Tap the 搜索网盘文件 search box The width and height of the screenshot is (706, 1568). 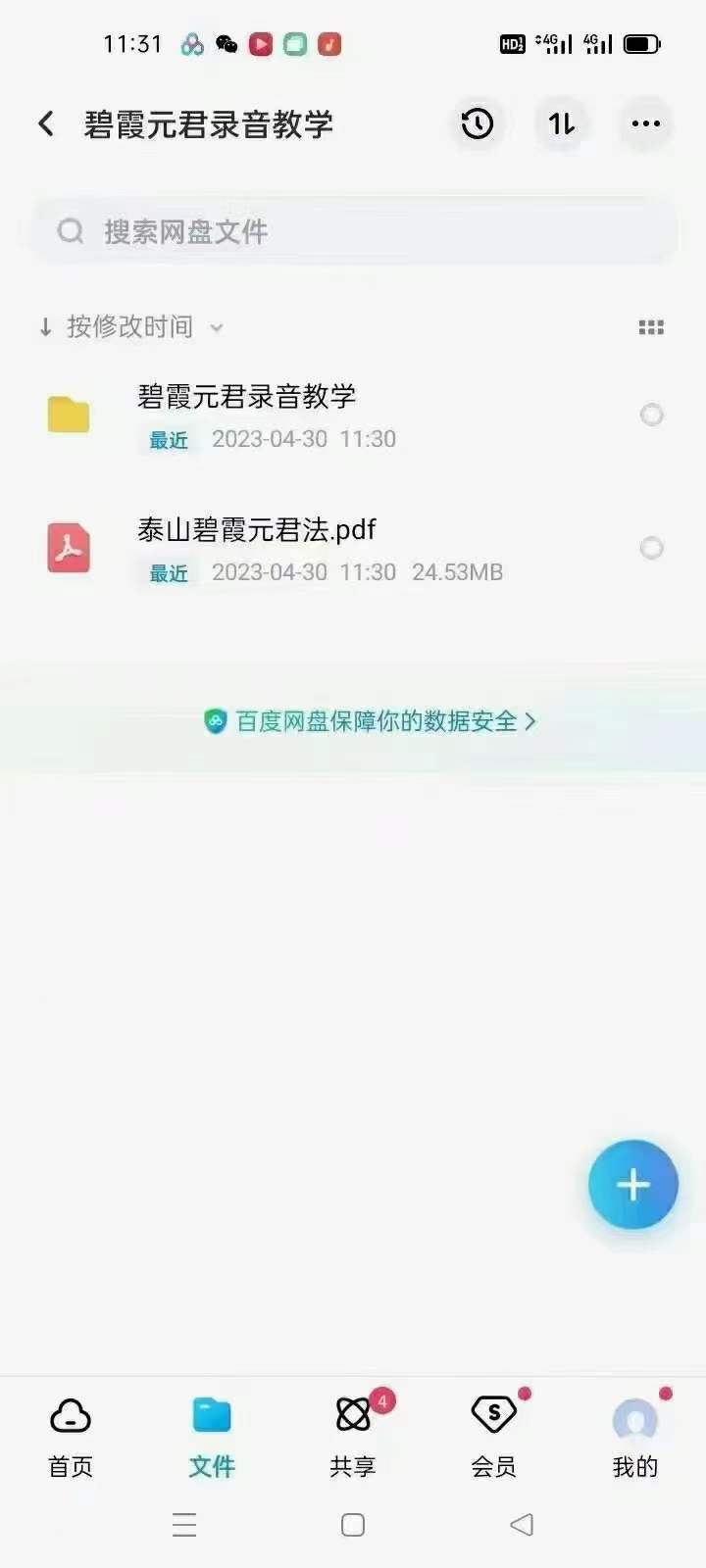(x=353, y=232)
